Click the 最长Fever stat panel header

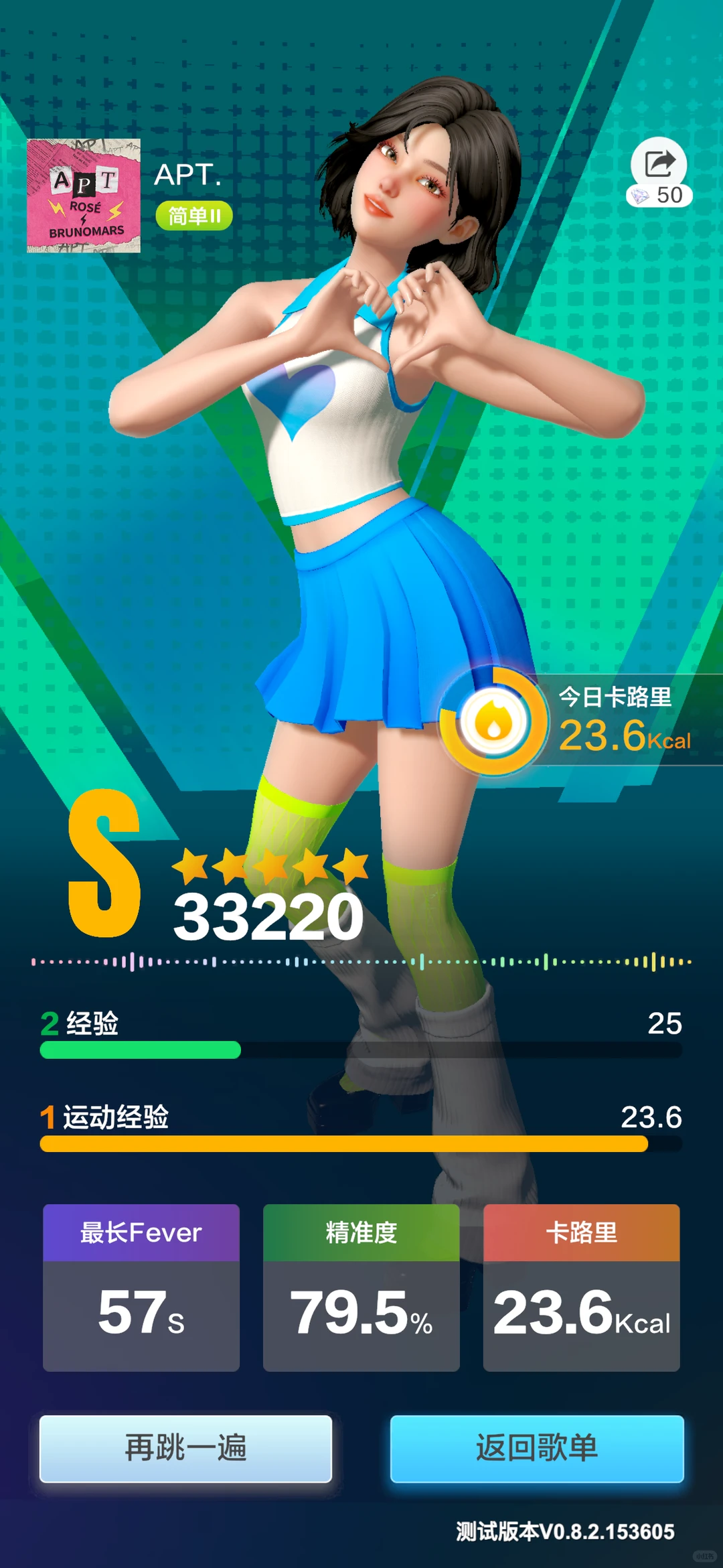pos(141,1232)
